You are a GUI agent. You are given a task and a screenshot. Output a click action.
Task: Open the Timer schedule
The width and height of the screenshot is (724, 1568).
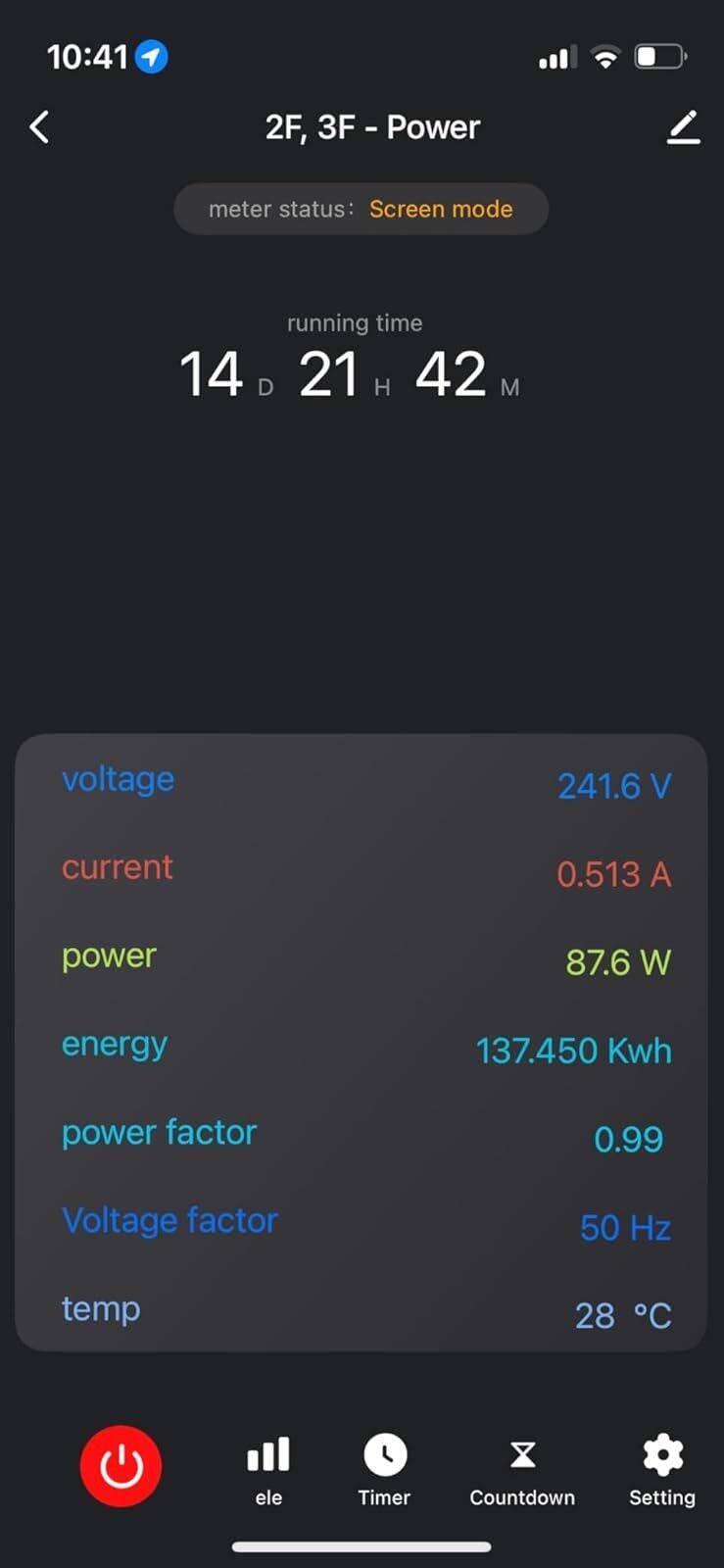(384, 1468)
